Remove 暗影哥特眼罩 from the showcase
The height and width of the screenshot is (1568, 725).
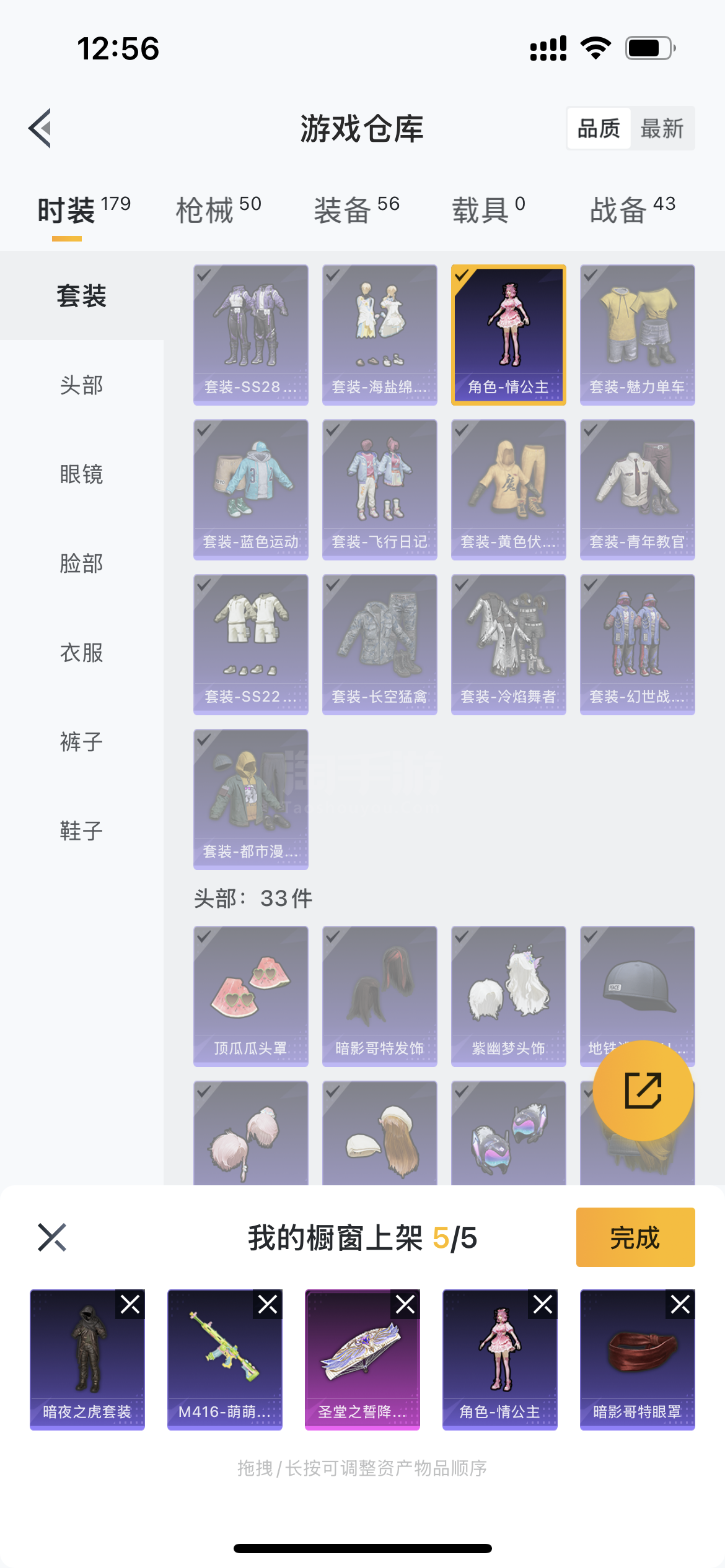point(680,1305)
